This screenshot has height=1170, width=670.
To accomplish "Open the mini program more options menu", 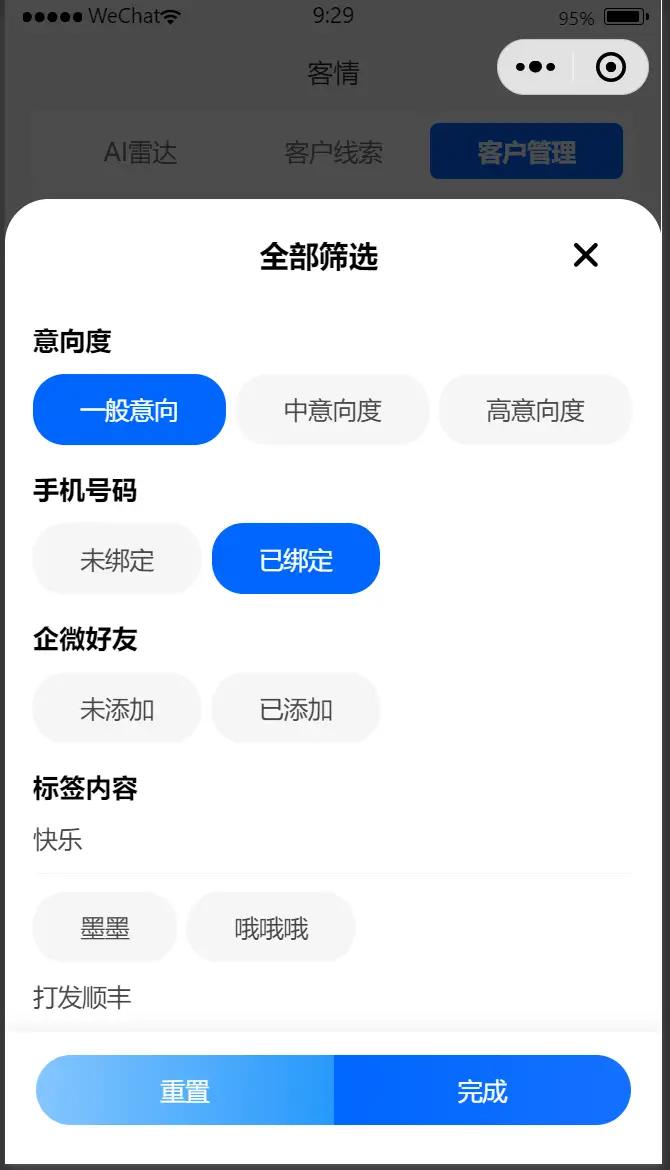I will (536, 67).
